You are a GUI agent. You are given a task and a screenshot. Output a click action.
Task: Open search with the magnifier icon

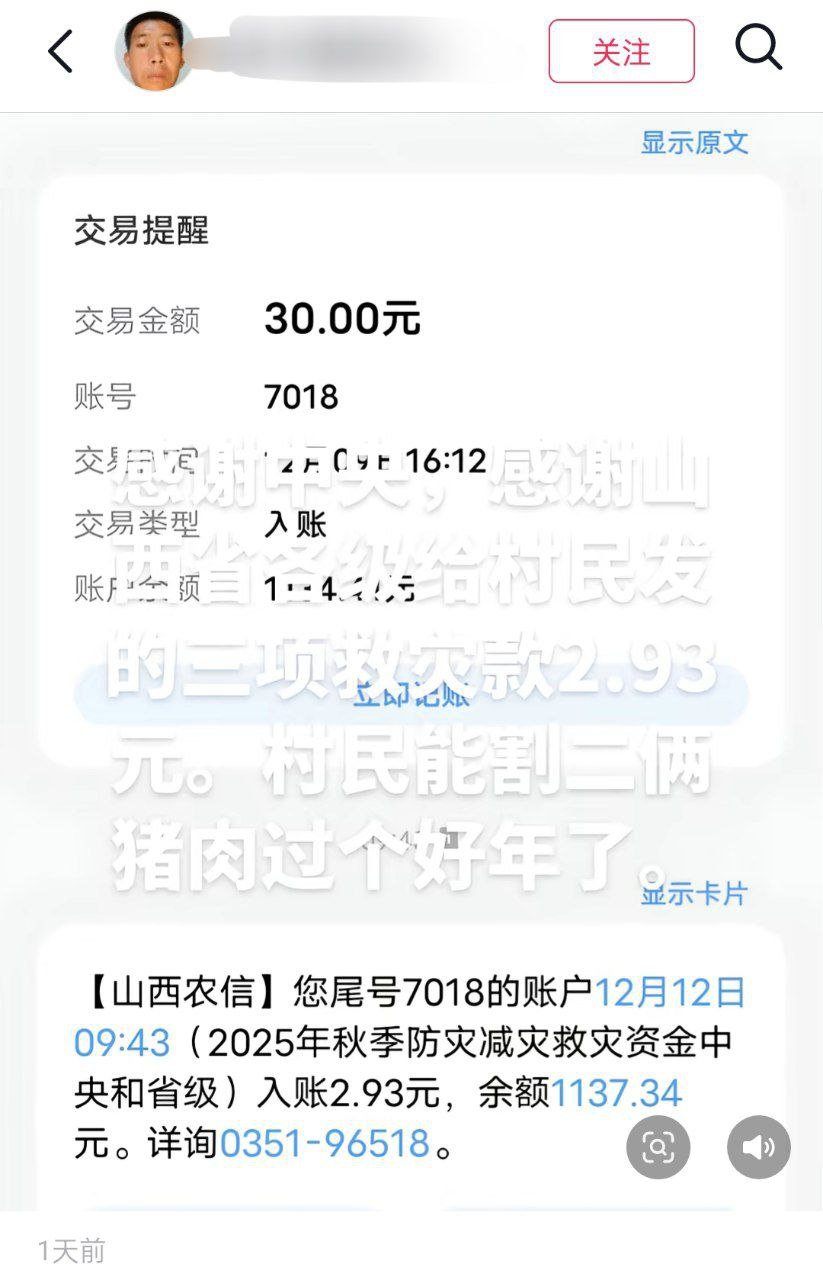(x=758, y=49)
